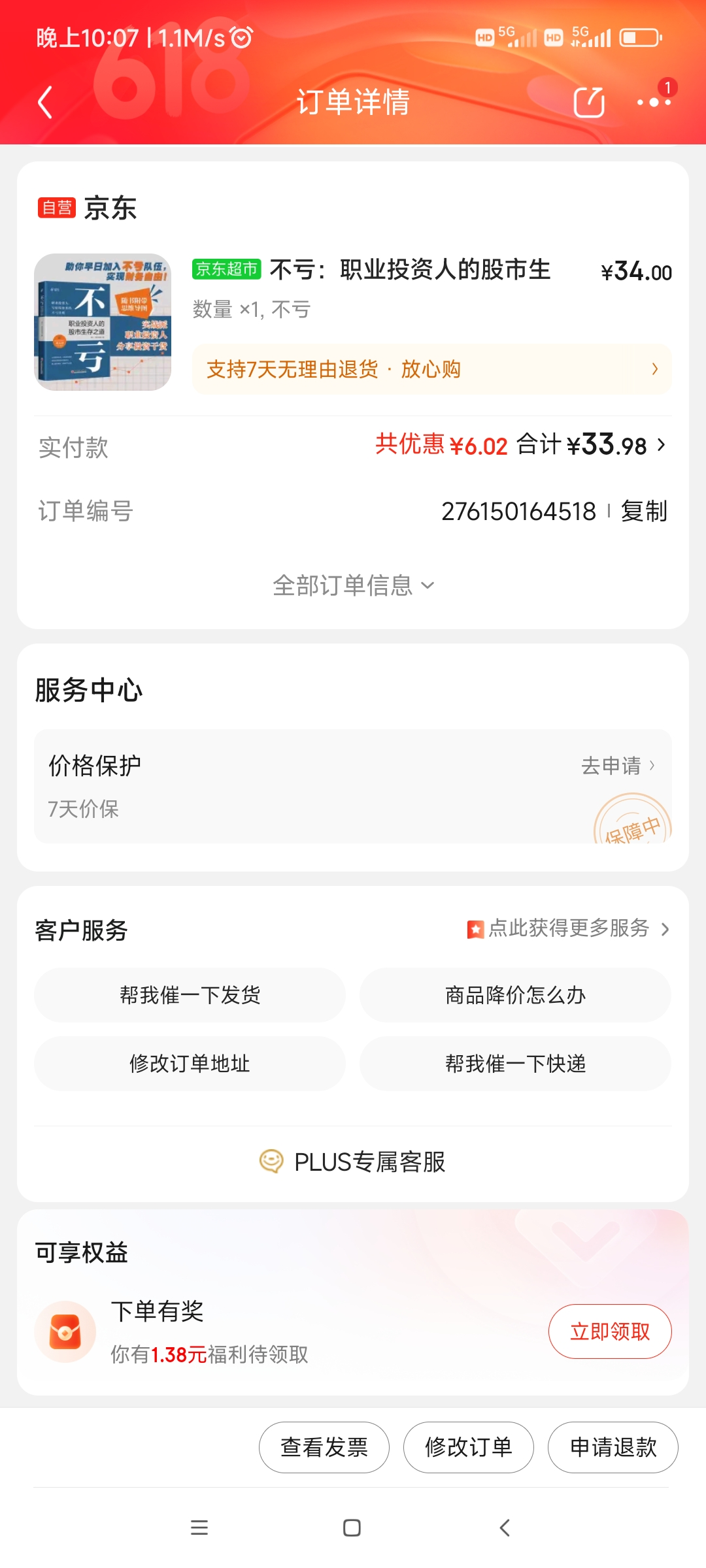Open 点此获得更多服务 link

(569, 928)
